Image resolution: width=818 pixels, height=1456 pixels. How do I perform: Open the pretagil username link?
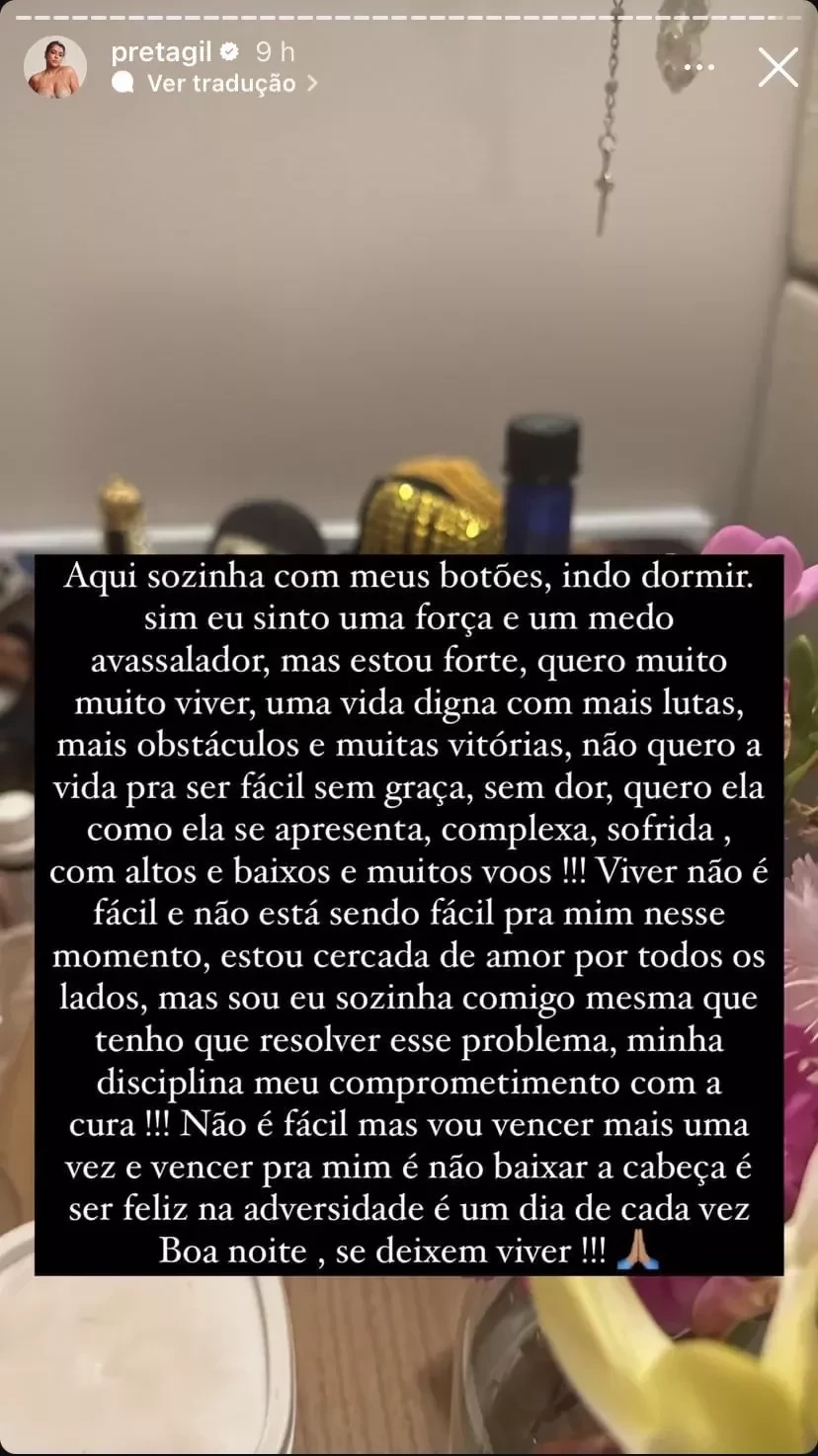[161, 51]
